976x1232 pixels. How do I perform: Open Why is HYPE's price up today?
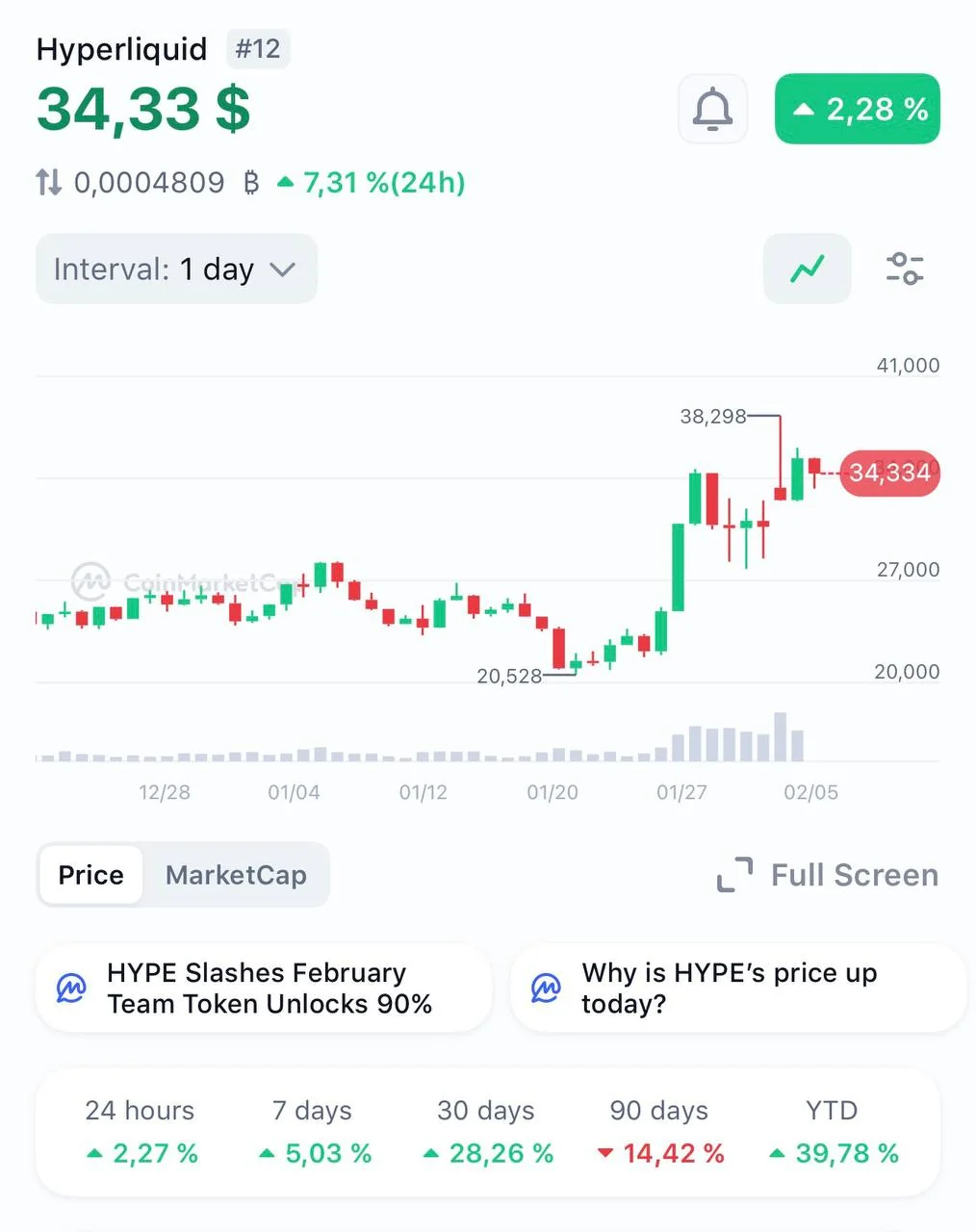pos(736,988)
